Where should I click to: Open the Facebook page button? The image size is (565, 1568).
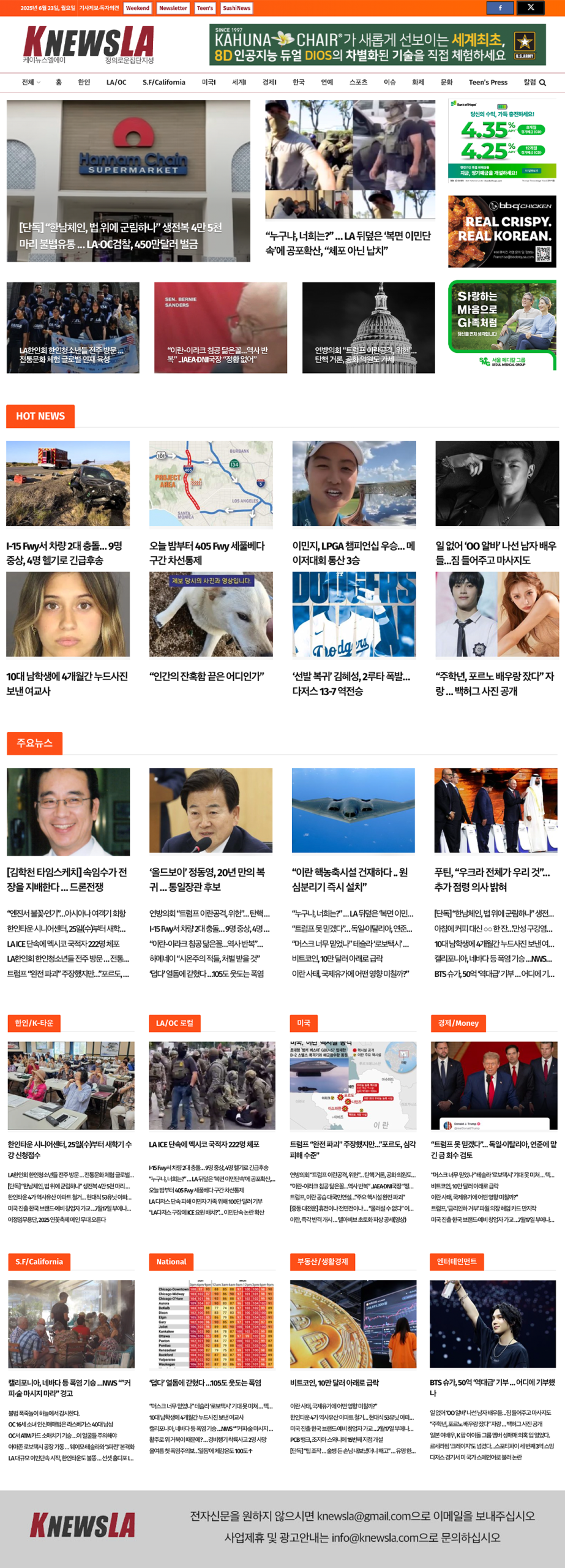coord(500,8)
